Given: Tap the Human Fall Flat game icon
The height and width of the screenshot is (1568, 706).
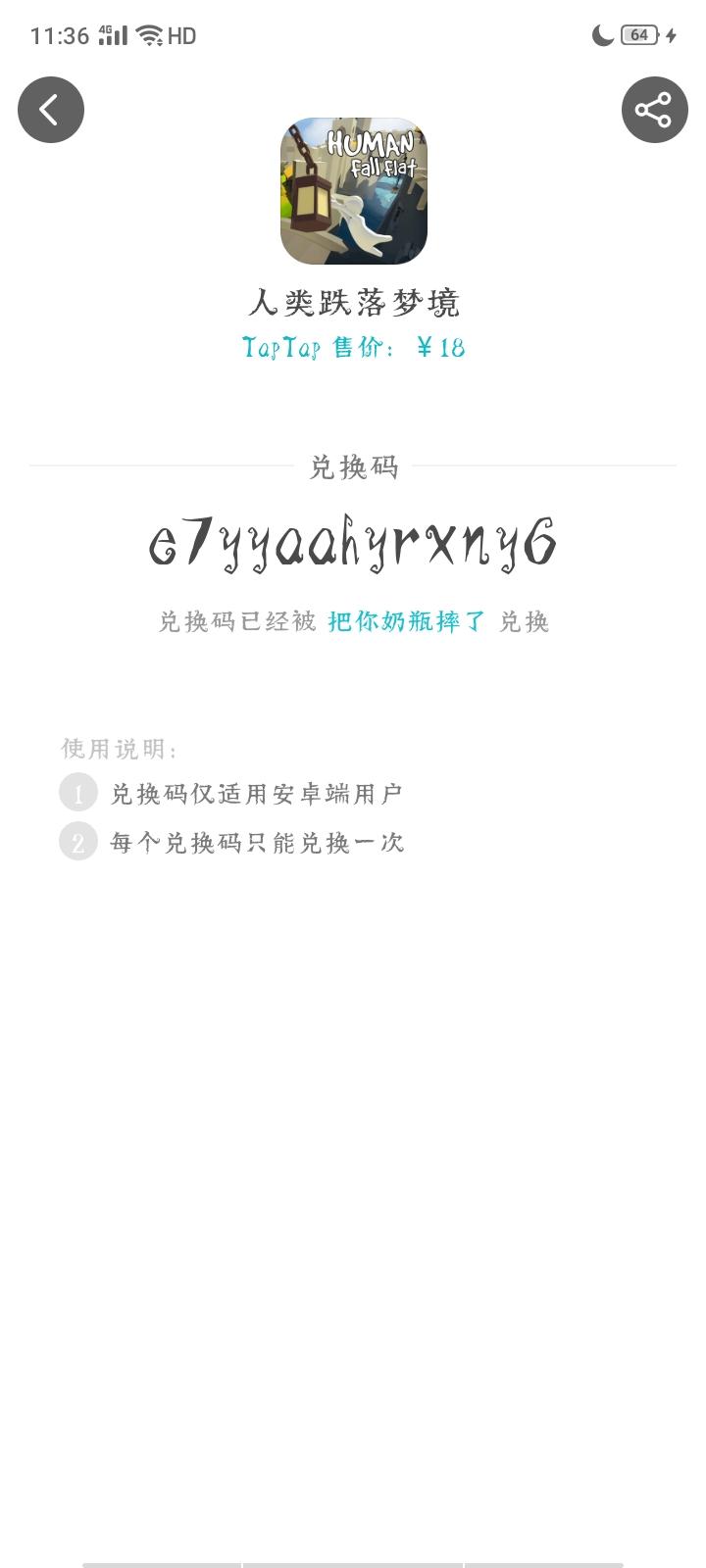Looking at the screenshot, I should click(x=353, y=191).
